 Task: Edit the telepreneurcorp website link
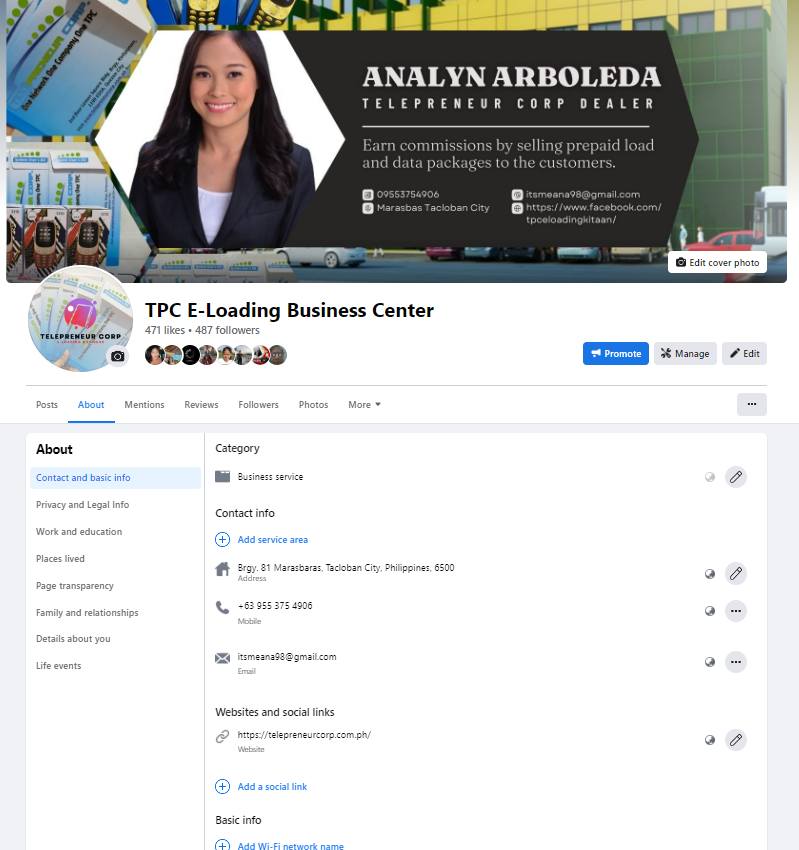click(736, 740)
